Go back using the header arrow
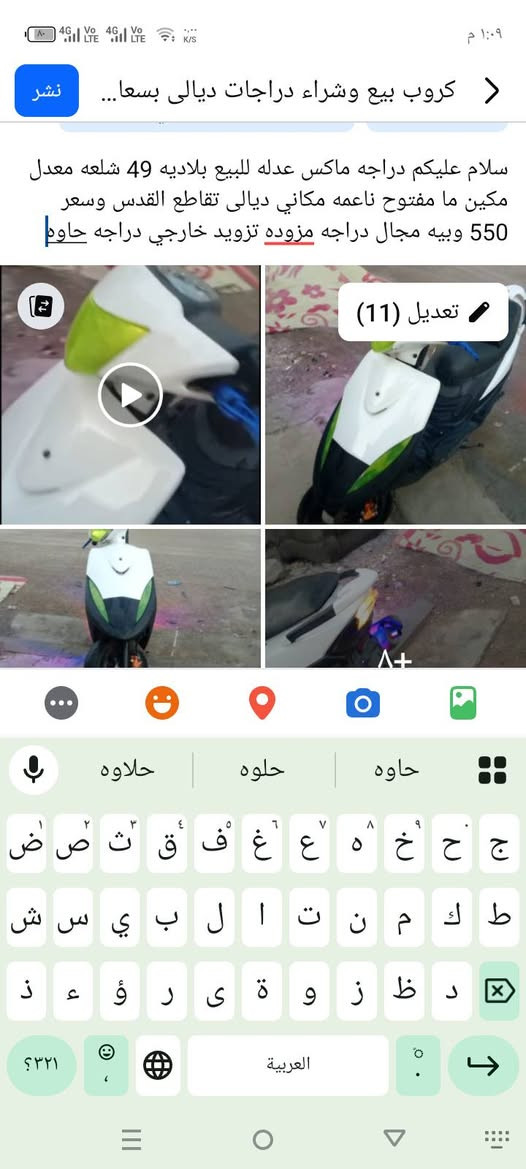The width and height of the screenshot is (526, 1169). click(492, 91)
